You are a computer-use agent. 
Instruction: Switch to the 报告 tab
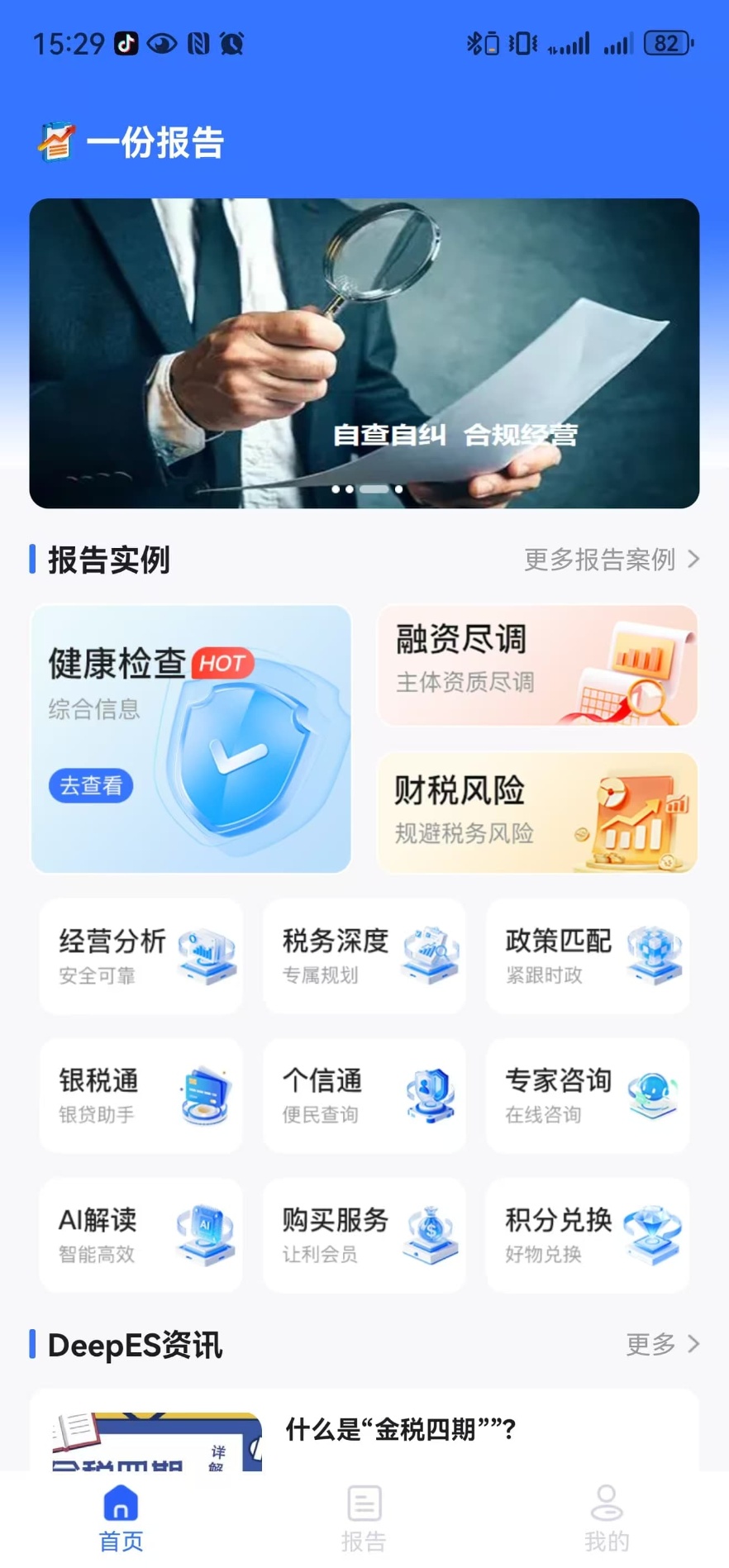click(364, 1518)
